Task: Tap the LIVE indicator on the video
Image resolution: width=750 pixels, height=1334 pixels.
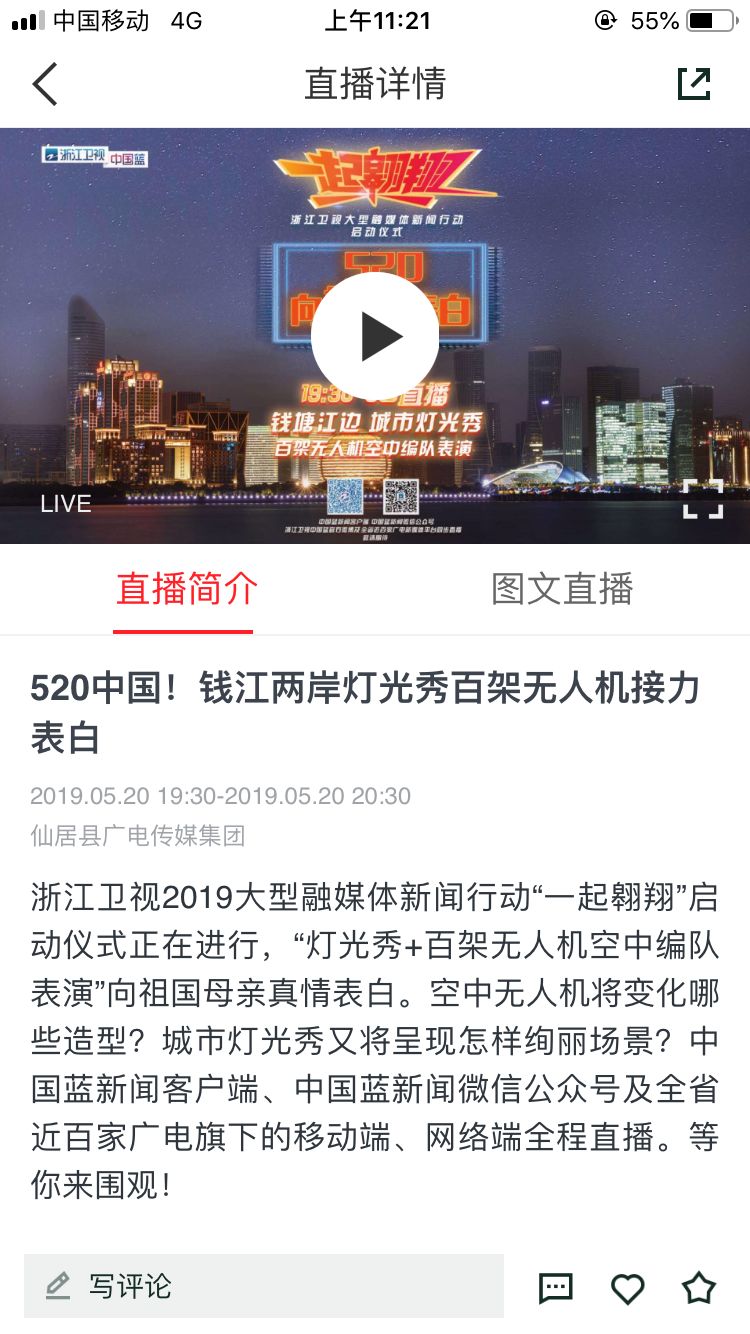Action: pyautogui.click(x=67, y=504)
